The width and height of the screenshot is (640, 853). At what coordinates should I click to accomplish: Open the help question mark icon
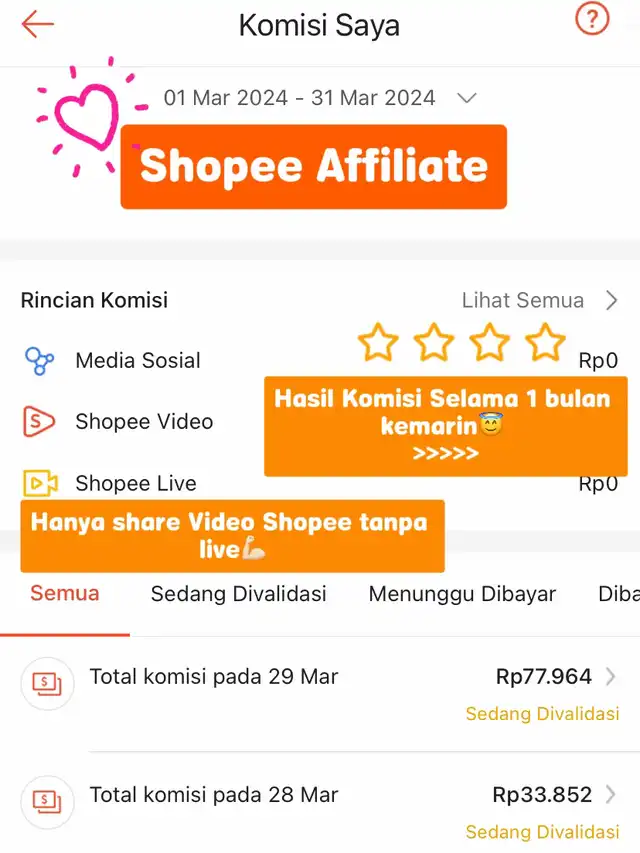point(592,19)
